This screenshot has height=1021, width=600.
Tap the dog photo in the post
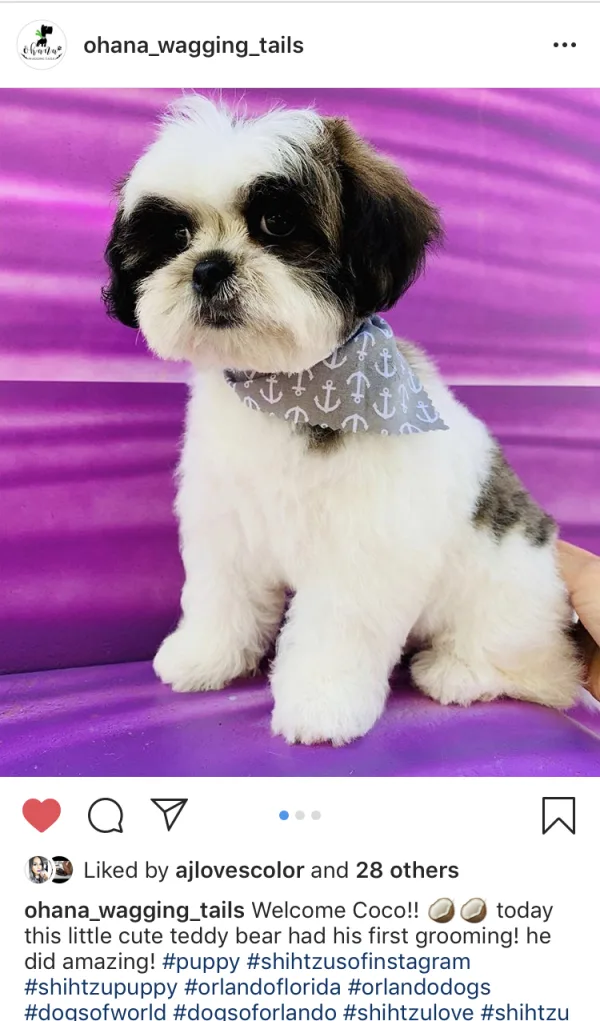click(300, 430)
